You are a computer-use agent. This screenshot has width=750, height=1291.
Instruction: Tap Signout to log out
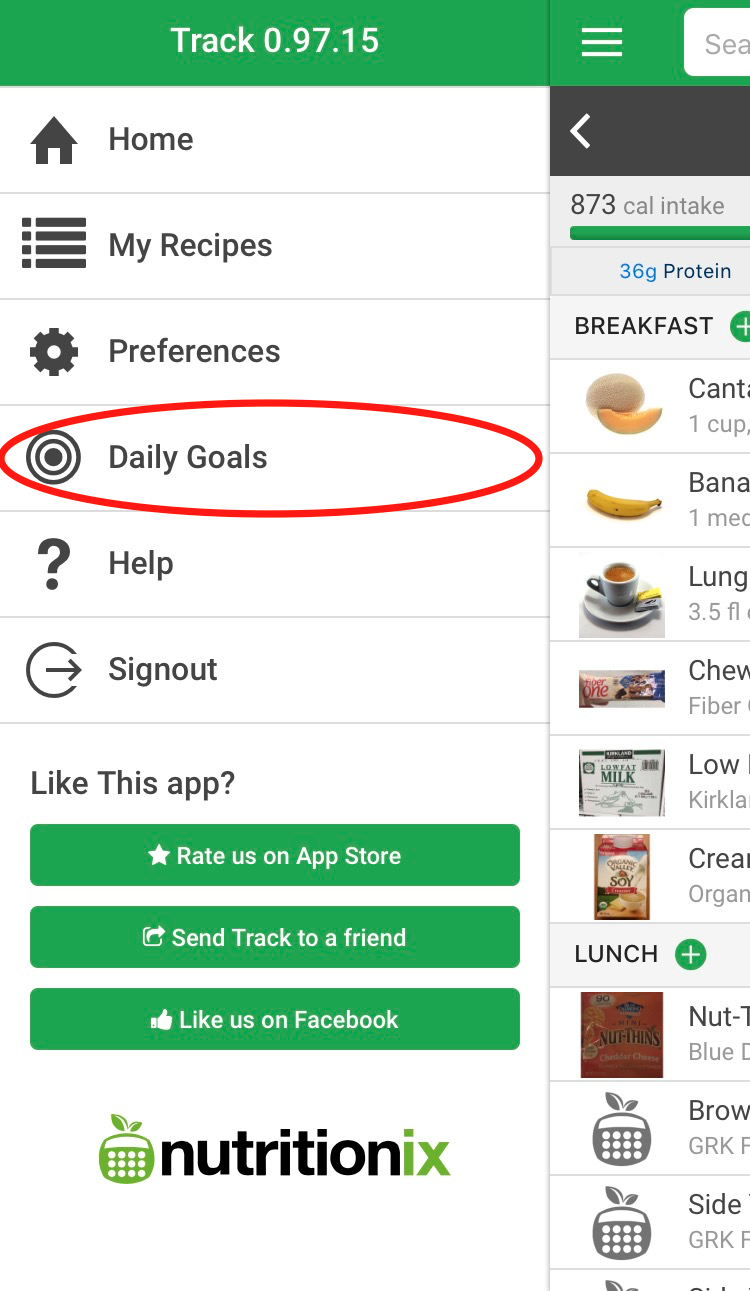274,670
